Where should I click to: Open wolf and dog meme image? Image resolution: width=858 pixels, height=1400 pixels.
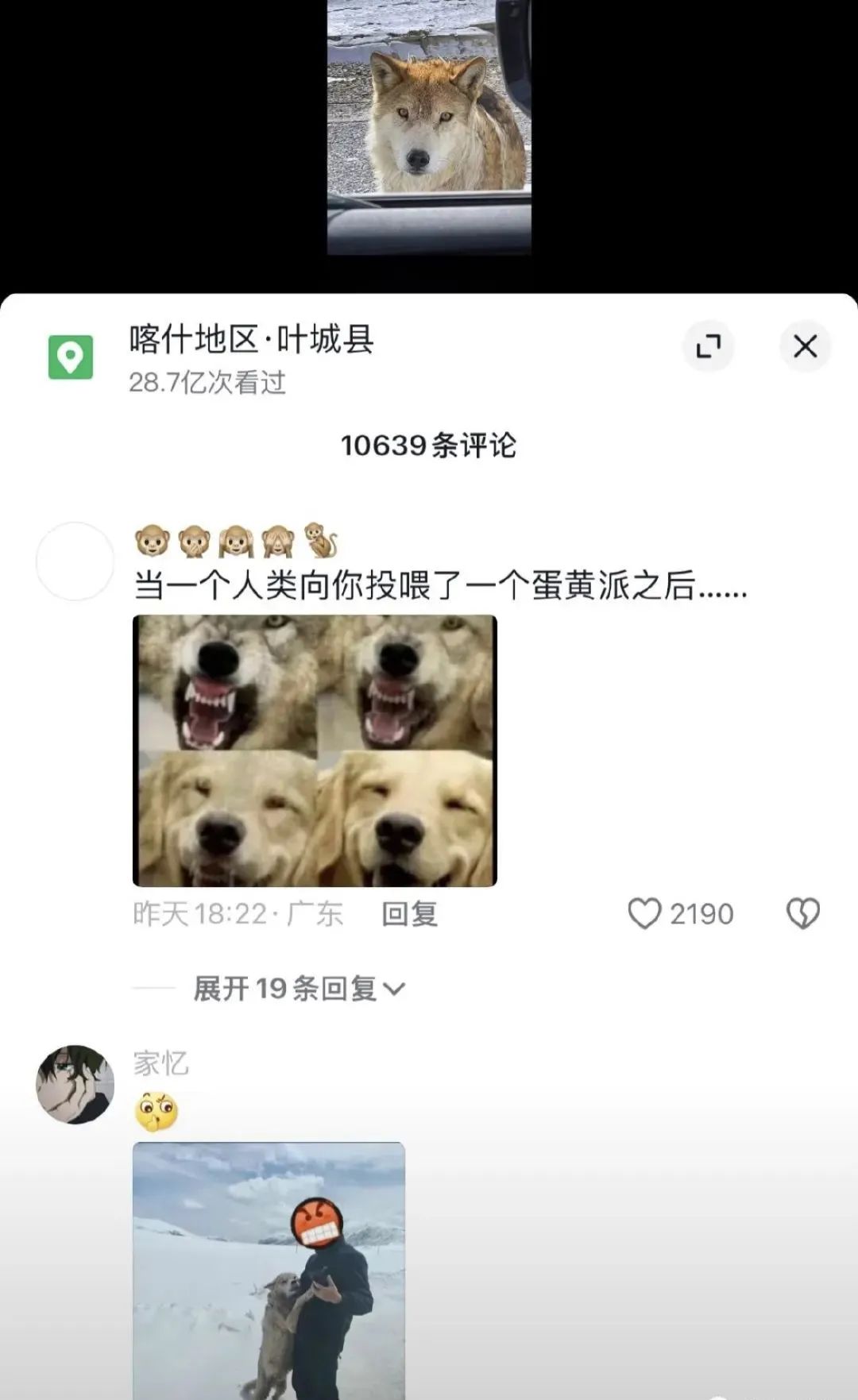pyautogui.click(x=315, y=750)
